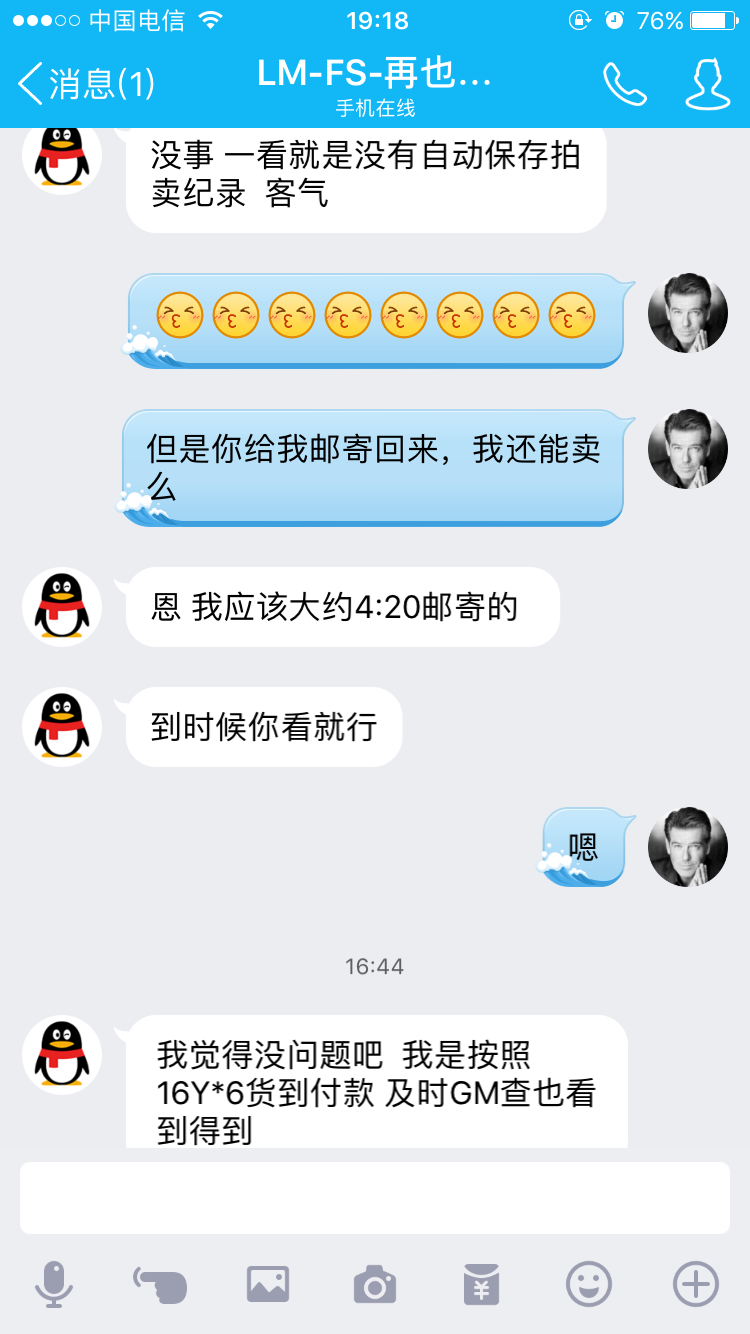Screen dimensions: 750x1334
Task: Tap my avatar beside the 嗯 message
Action: [x=688, y=846]
